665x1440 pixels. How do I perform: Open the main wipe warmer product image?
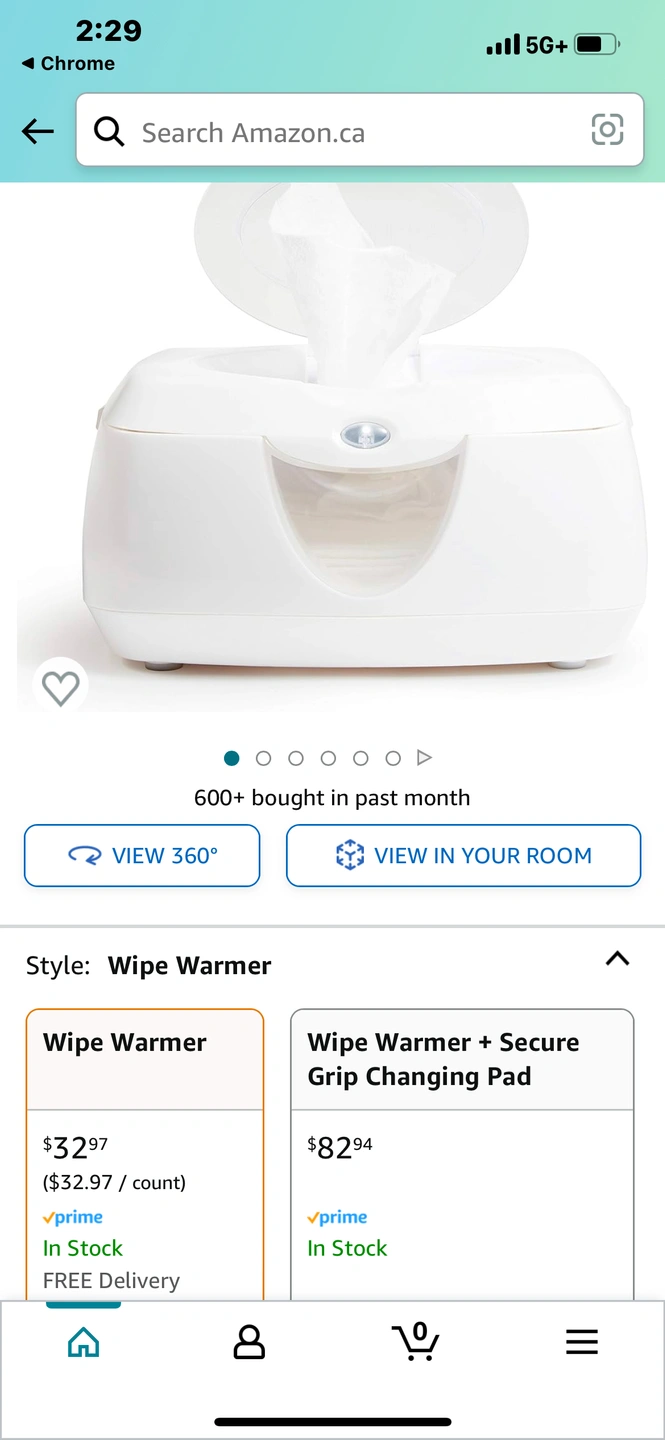332,447
